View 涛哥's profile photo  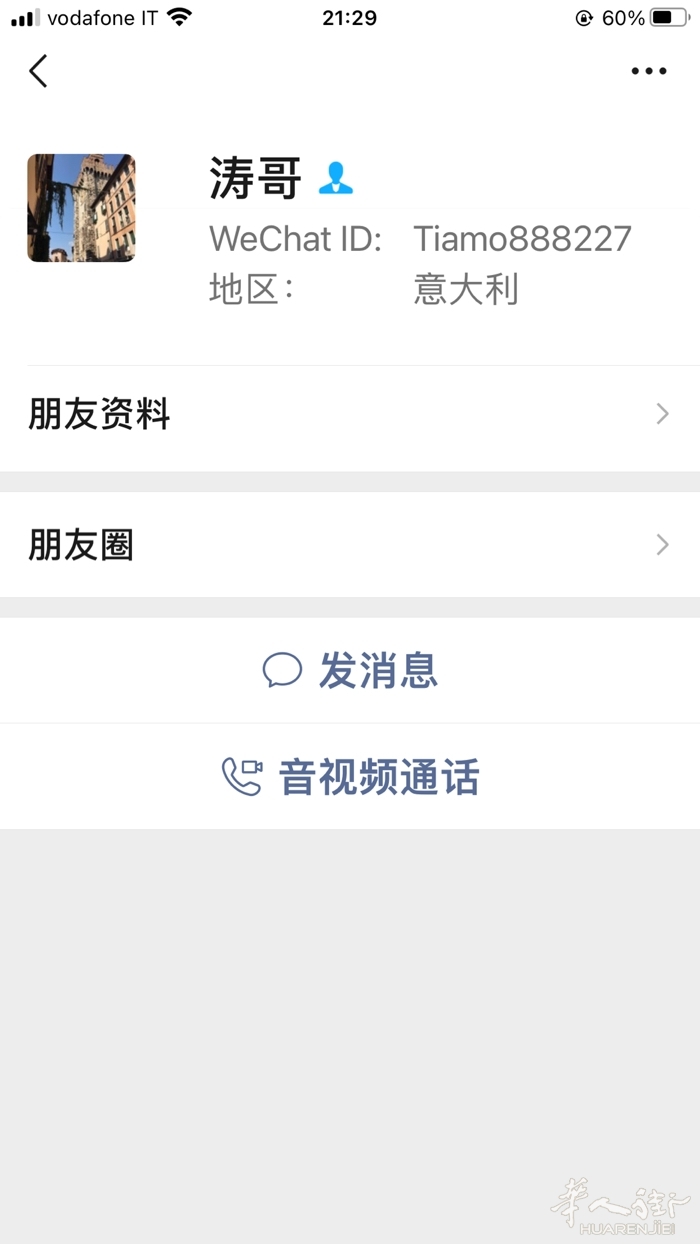point(81,208)
